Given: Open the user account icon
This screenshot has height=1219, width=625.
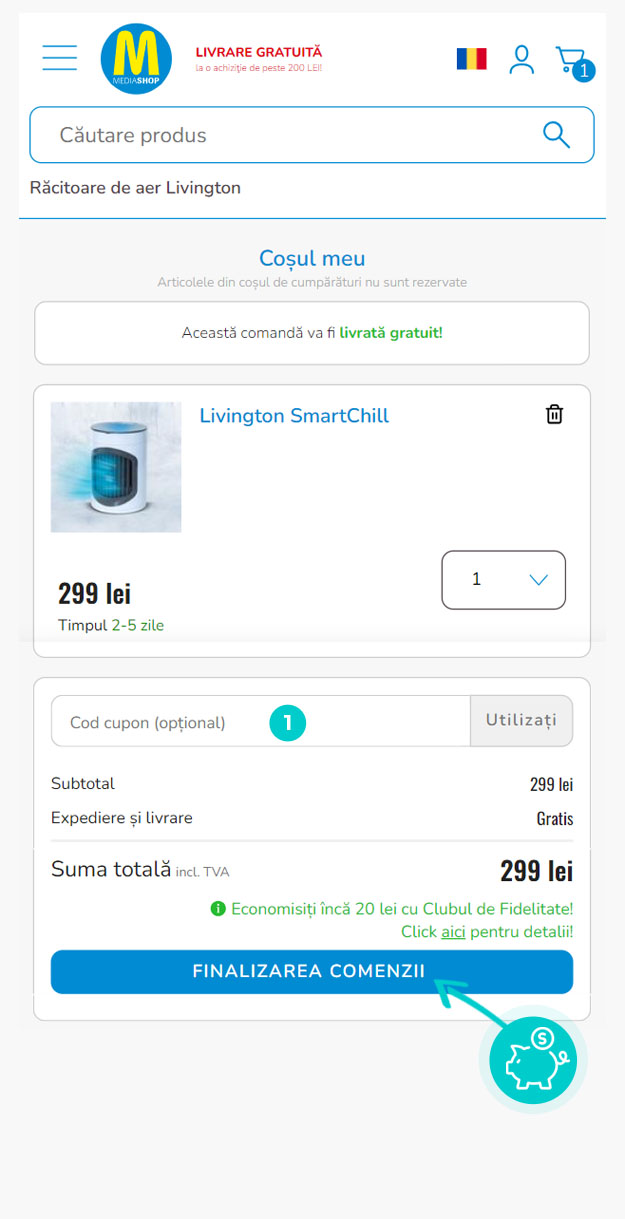Looking at the screenshot, I should pyautogui.click(x=522, y=59).
